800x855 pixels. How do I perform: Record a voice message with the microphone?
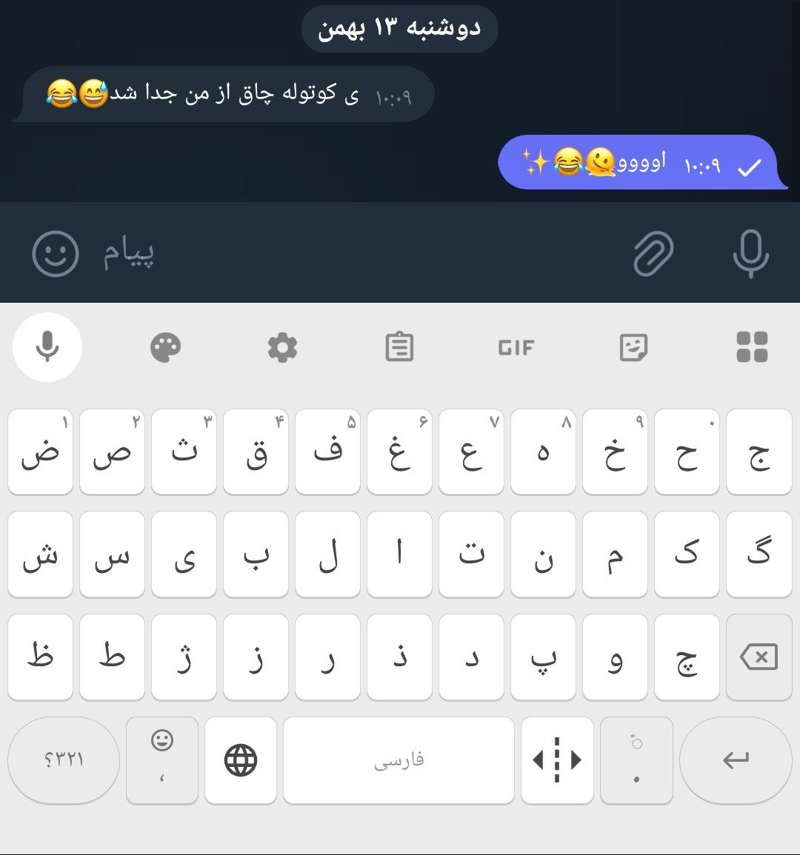coord(750,254)
